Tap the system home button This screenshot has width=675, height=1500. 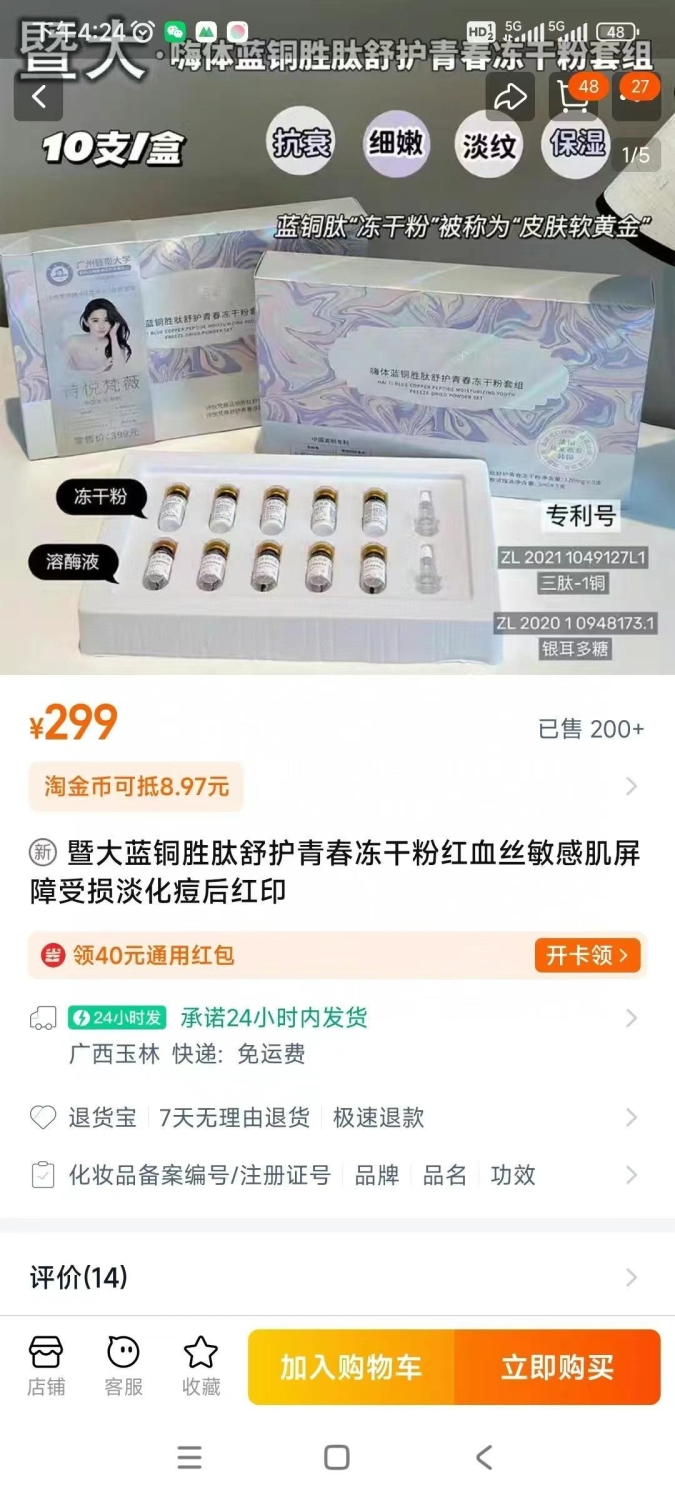coord(337,1457)
